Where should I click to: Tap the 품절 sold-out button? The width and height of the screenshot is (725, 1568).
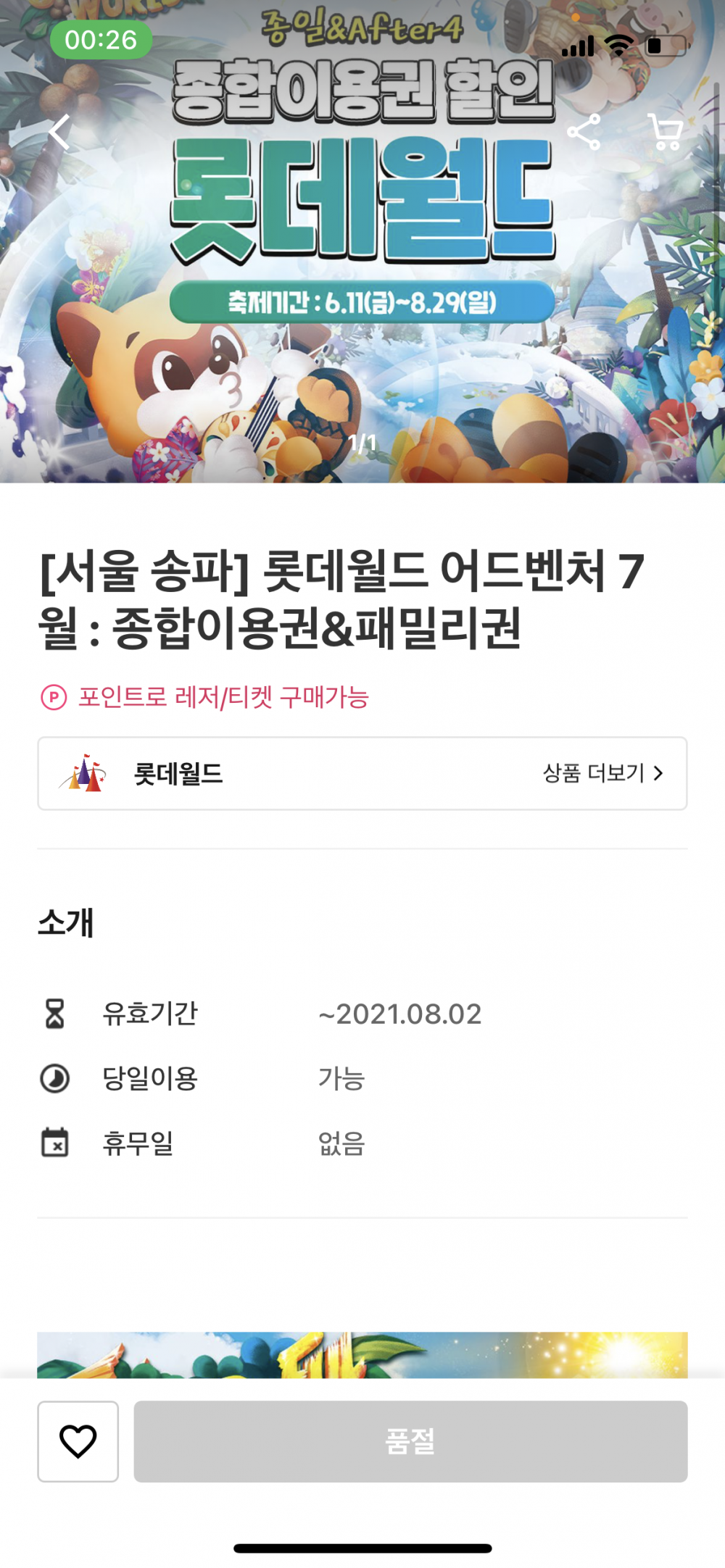[x=410, y=1441]
